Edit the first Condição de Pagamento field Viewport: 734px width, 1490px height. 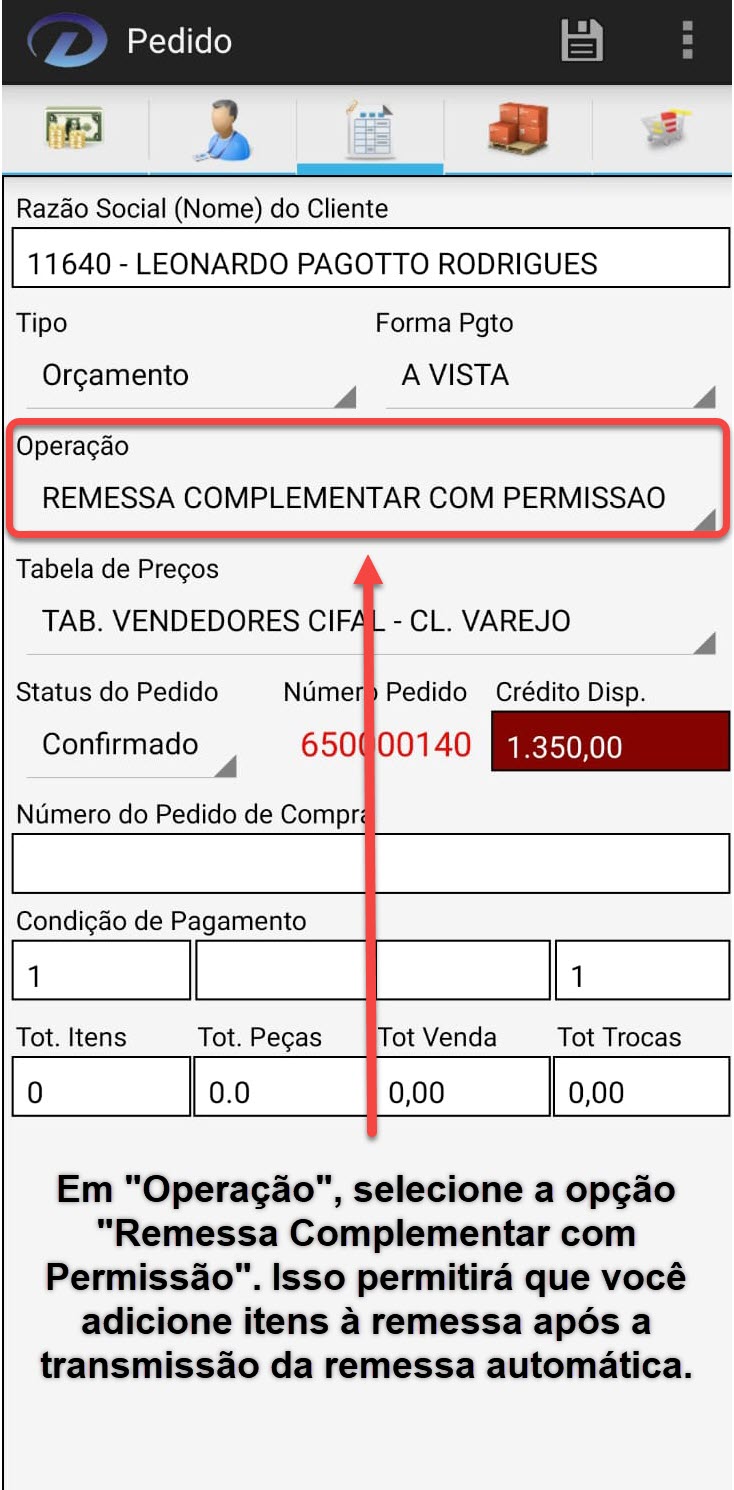click(x=100, y=972)
